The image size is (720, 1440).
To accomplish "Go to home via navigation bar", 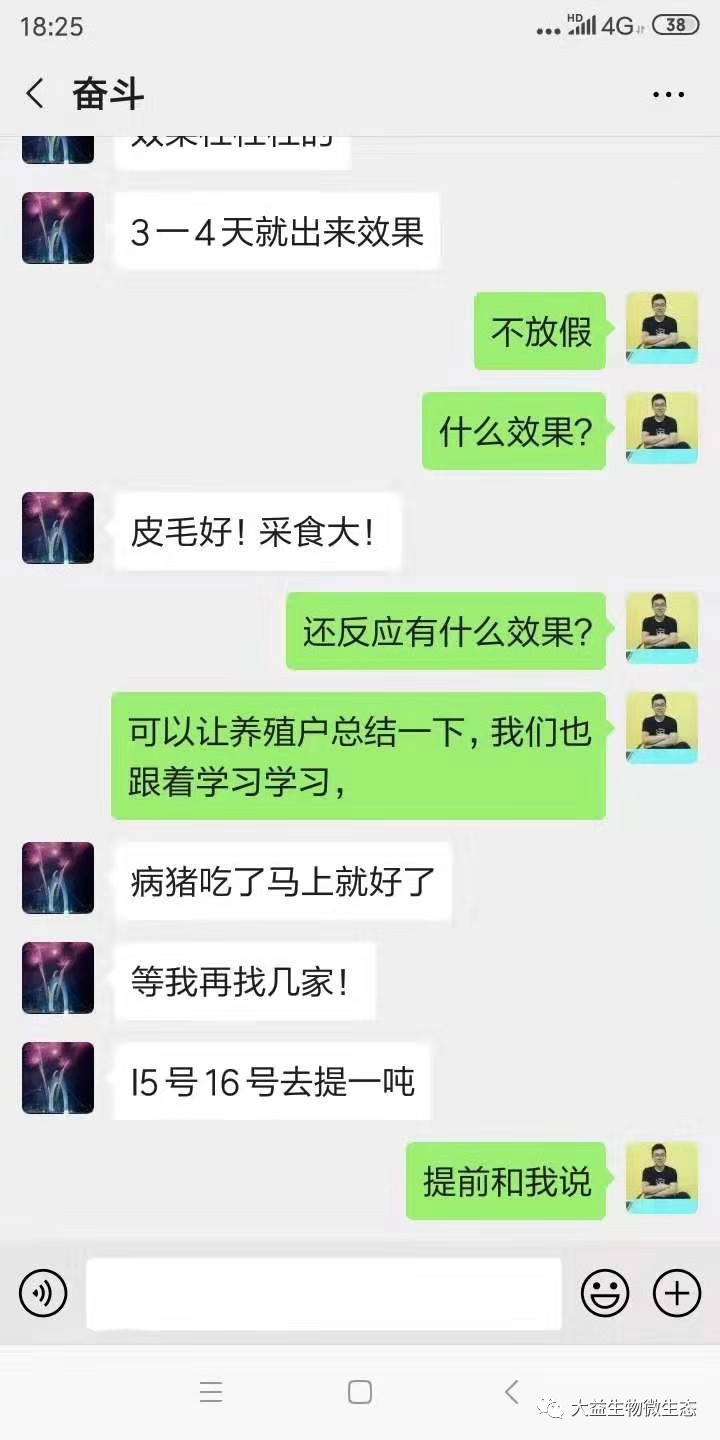I will [x=360, y=1391].
